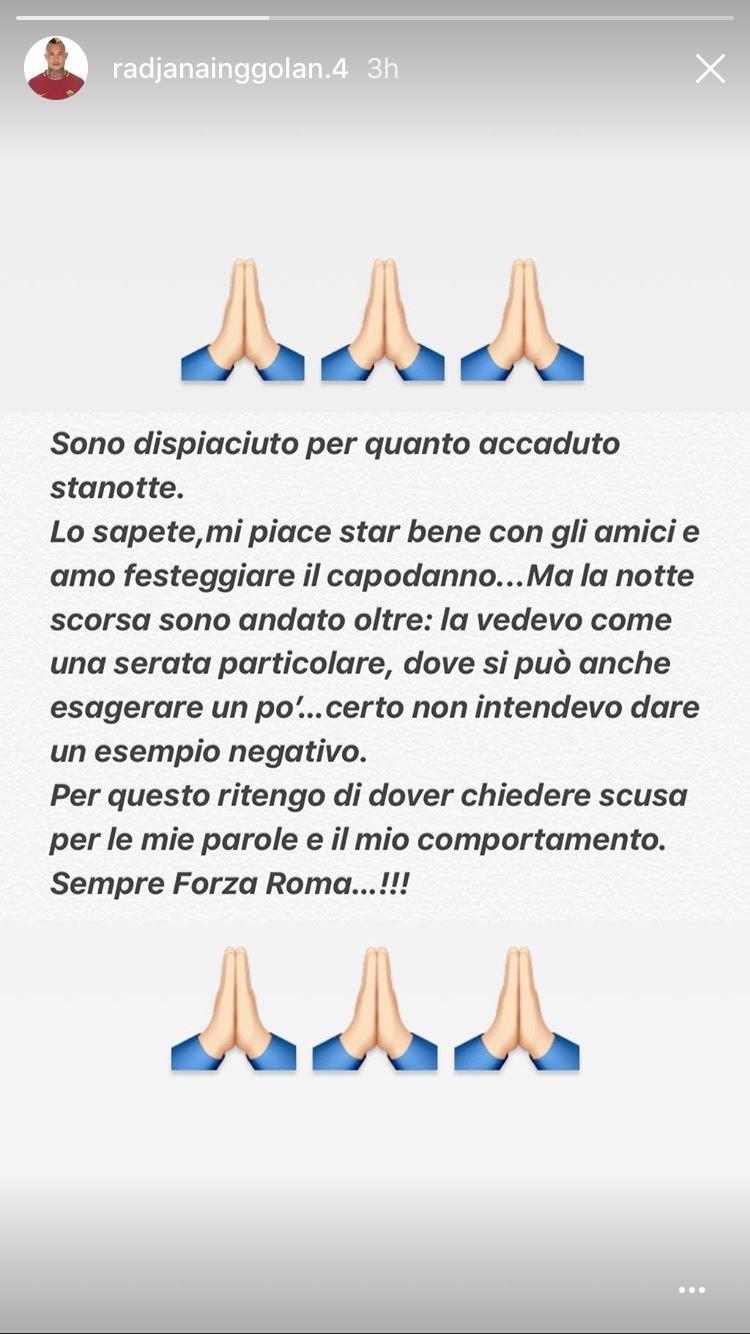Open radjanainggolan.4 profile picture
750x1334 pixels.
(x=56, y=68)
